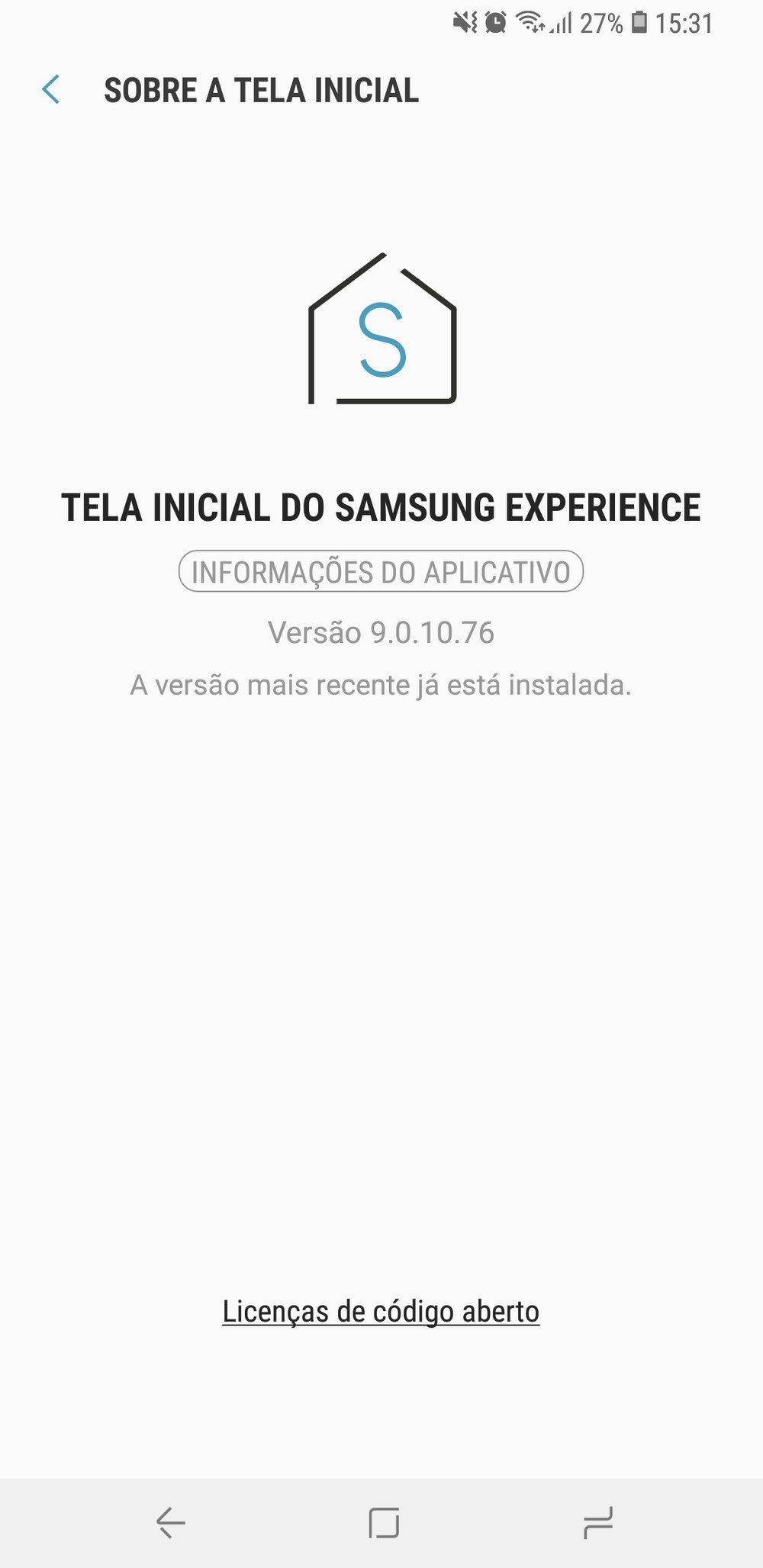763x1568 pixels.
Task: Tap the system home button
Action: click(383, 1522)
